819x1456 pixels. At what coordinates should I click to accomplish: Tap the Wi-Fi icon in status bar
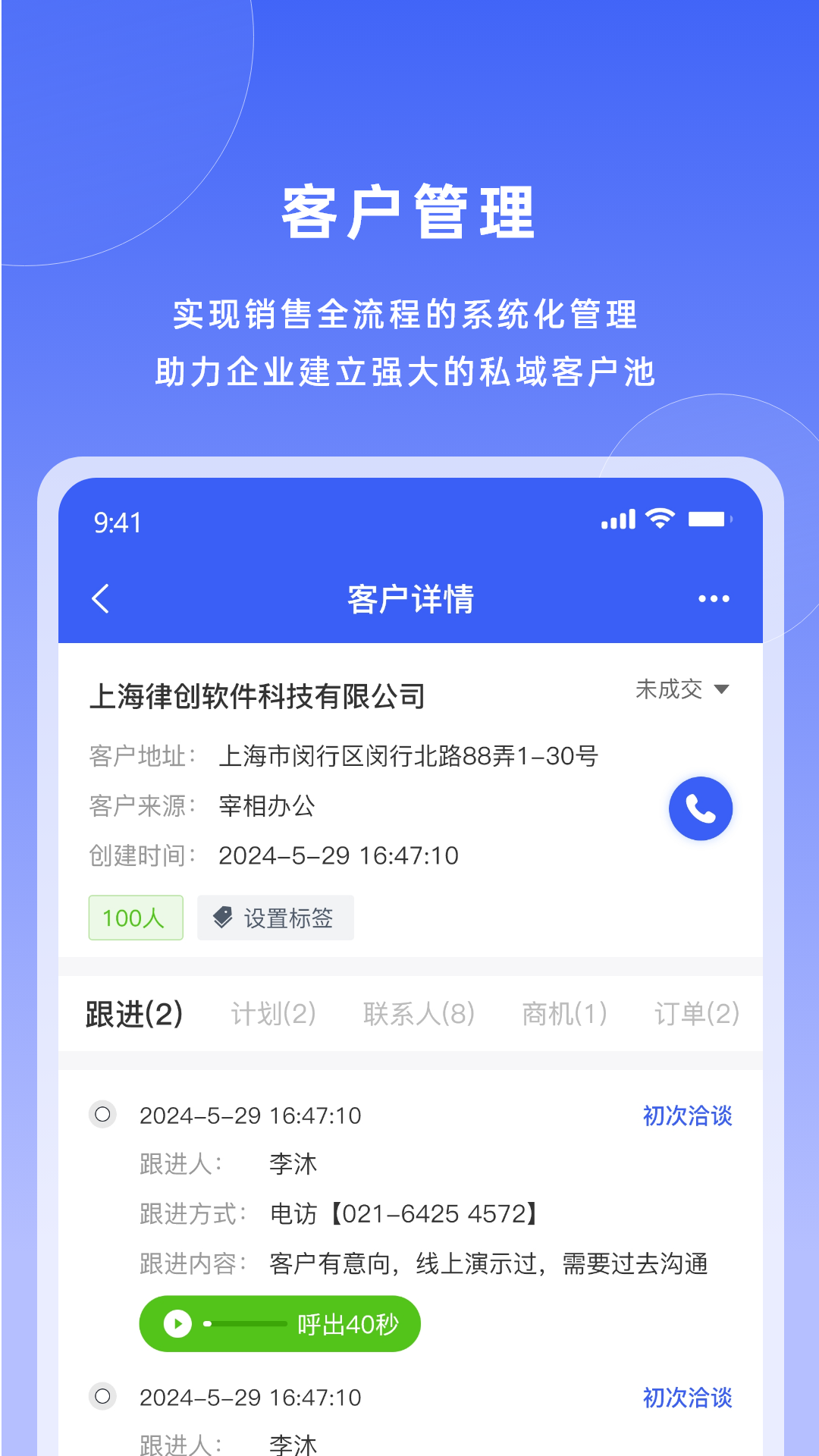coord(659,519)
